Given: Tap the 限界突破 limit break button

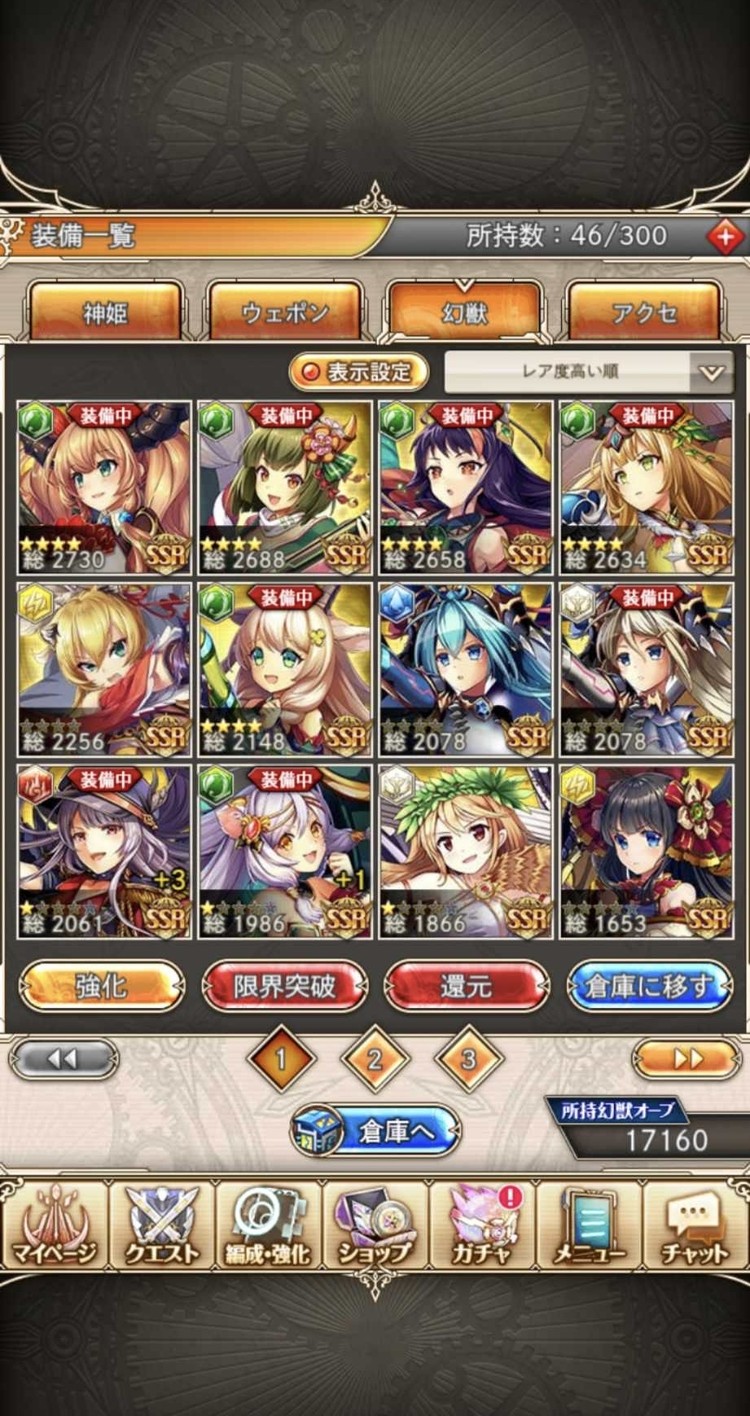Looking at the screenshot, I should tap(284, 986).
